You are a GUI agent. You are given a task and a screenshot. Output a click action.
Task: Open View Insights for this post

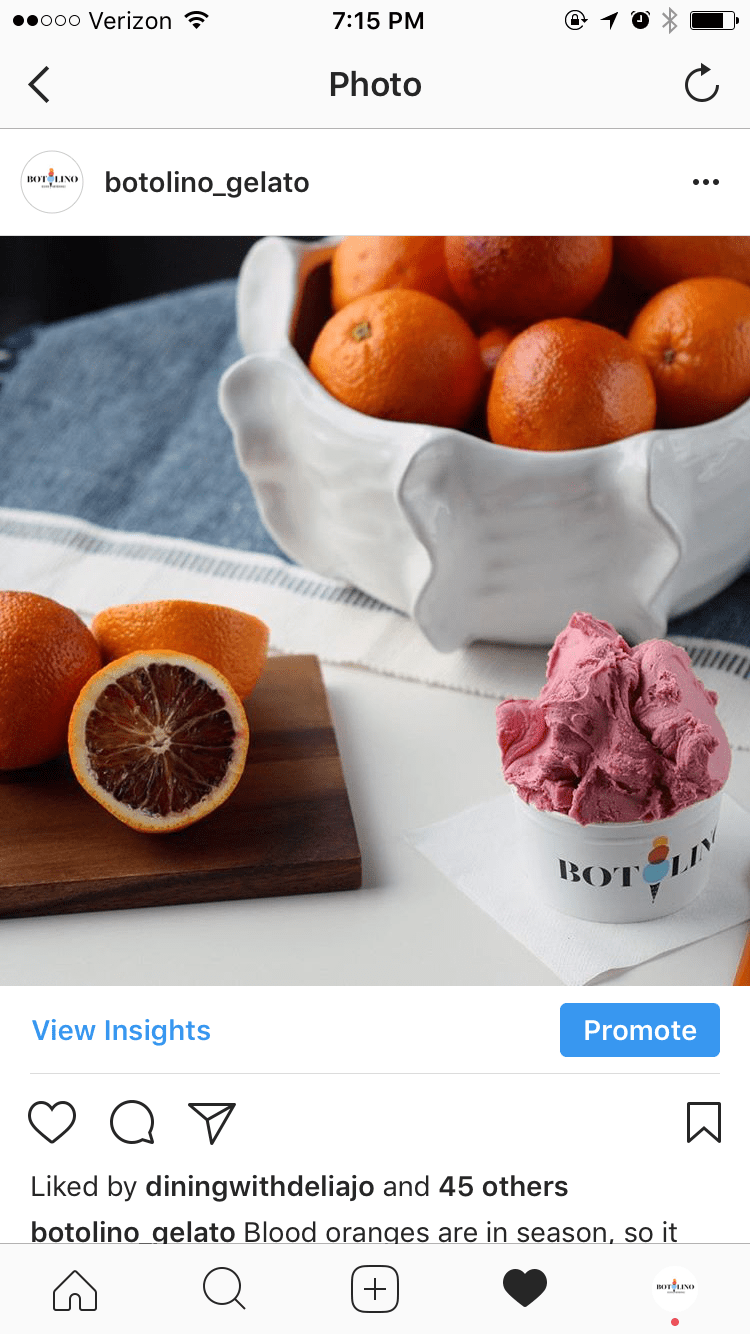click(121, 1030)
